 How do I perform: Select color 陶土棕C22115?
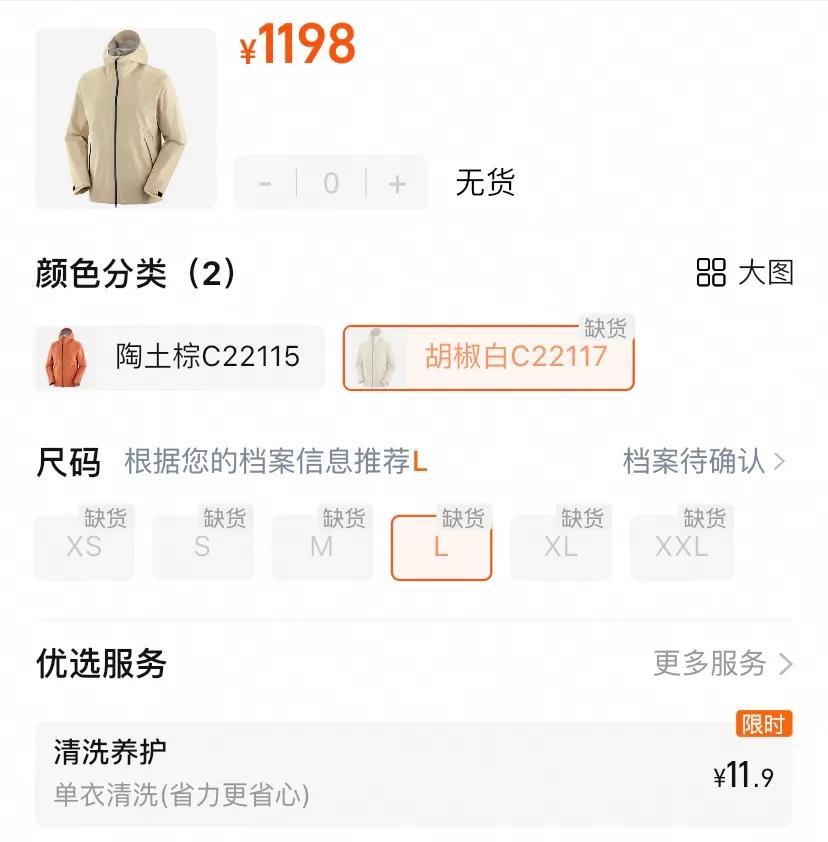pyautogui.click(x=179, y=357)
